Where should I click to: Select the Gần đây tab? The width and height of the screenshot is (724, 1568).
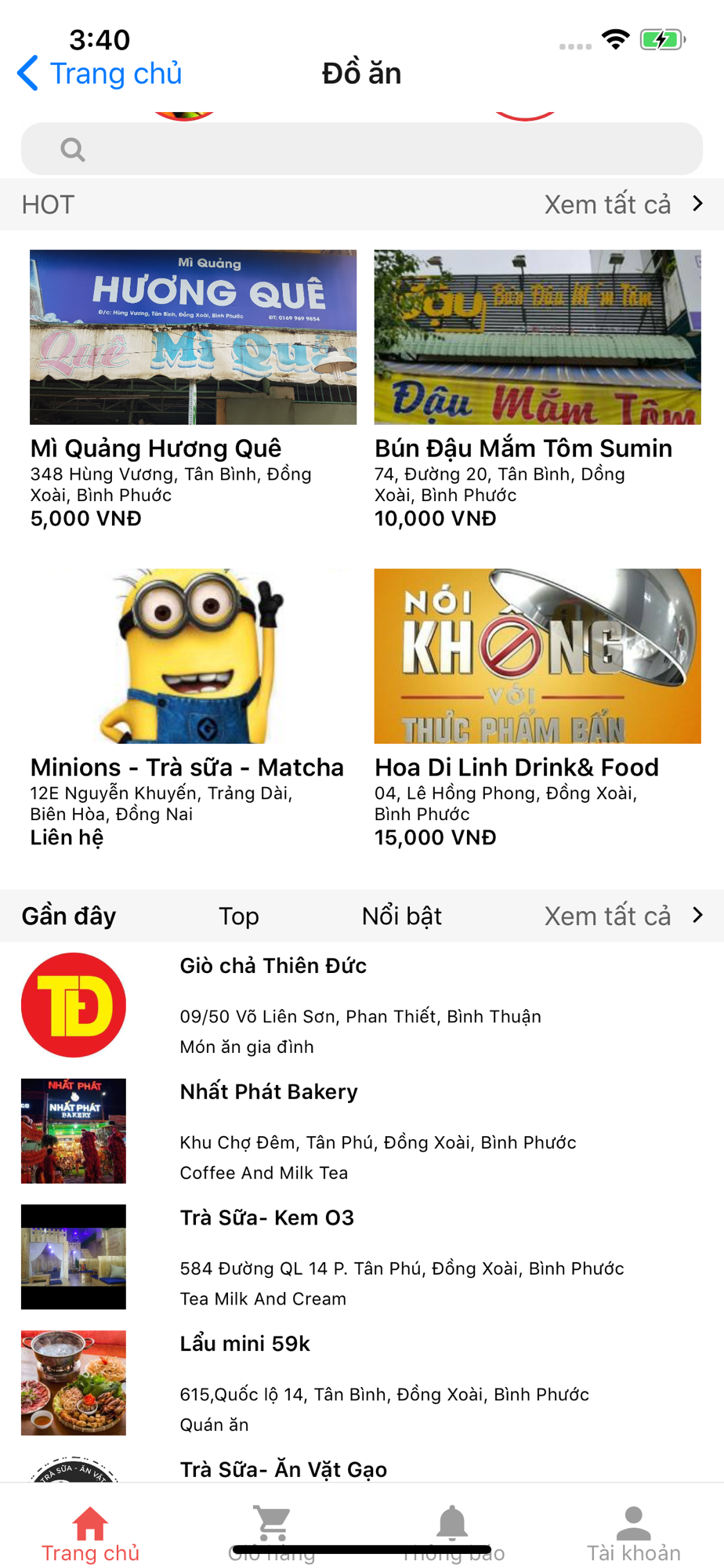click(x=69, y=916)
